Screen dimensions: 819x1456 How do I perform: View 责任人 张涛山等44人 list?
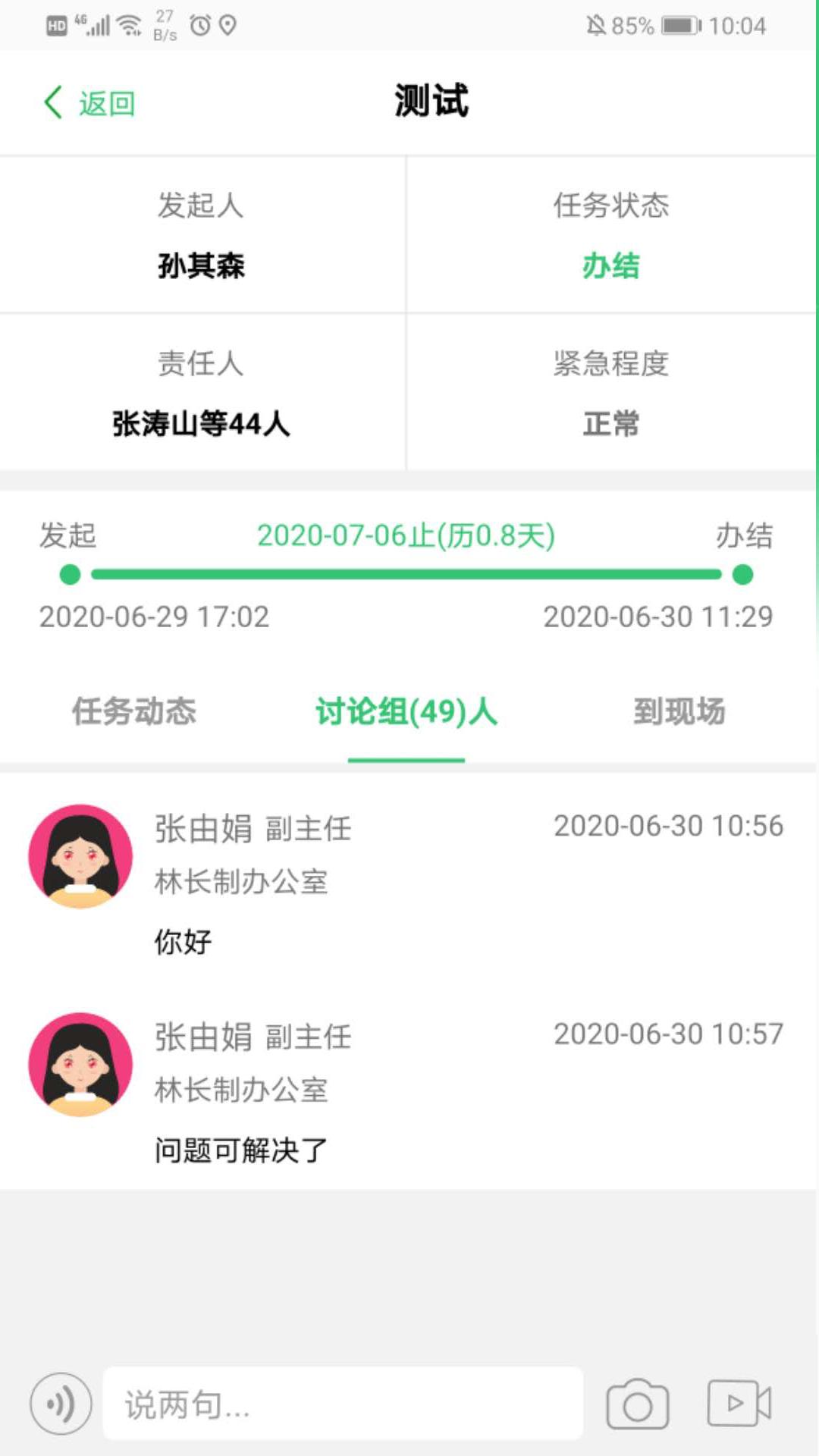tap(201, 423)
